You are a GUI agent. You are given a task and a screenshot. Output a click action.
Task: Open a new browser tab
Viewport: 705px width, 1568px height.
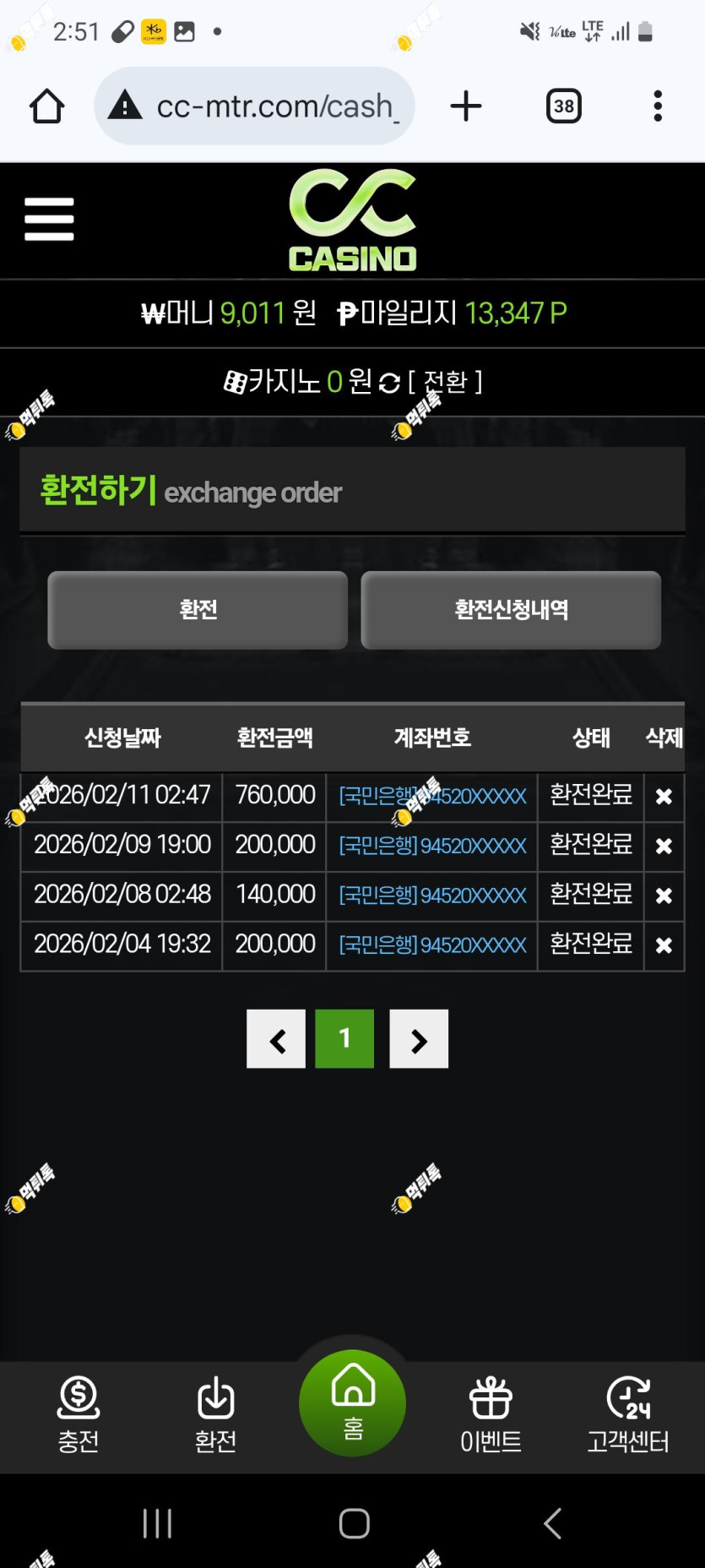[466, 106]
